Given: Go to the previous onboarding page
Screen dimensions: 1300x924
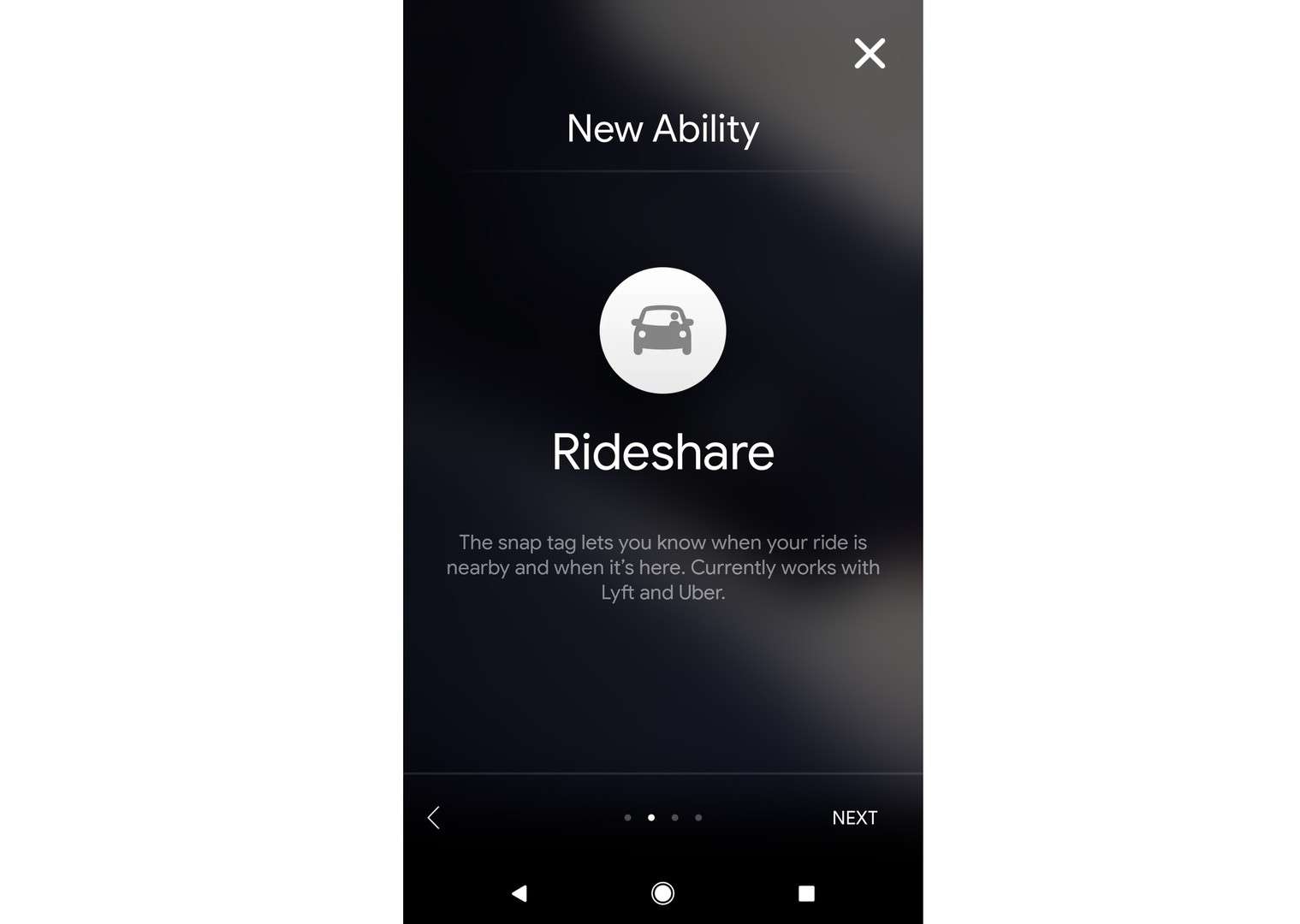Looking at the screenshot, I should (x=434, y=818).
